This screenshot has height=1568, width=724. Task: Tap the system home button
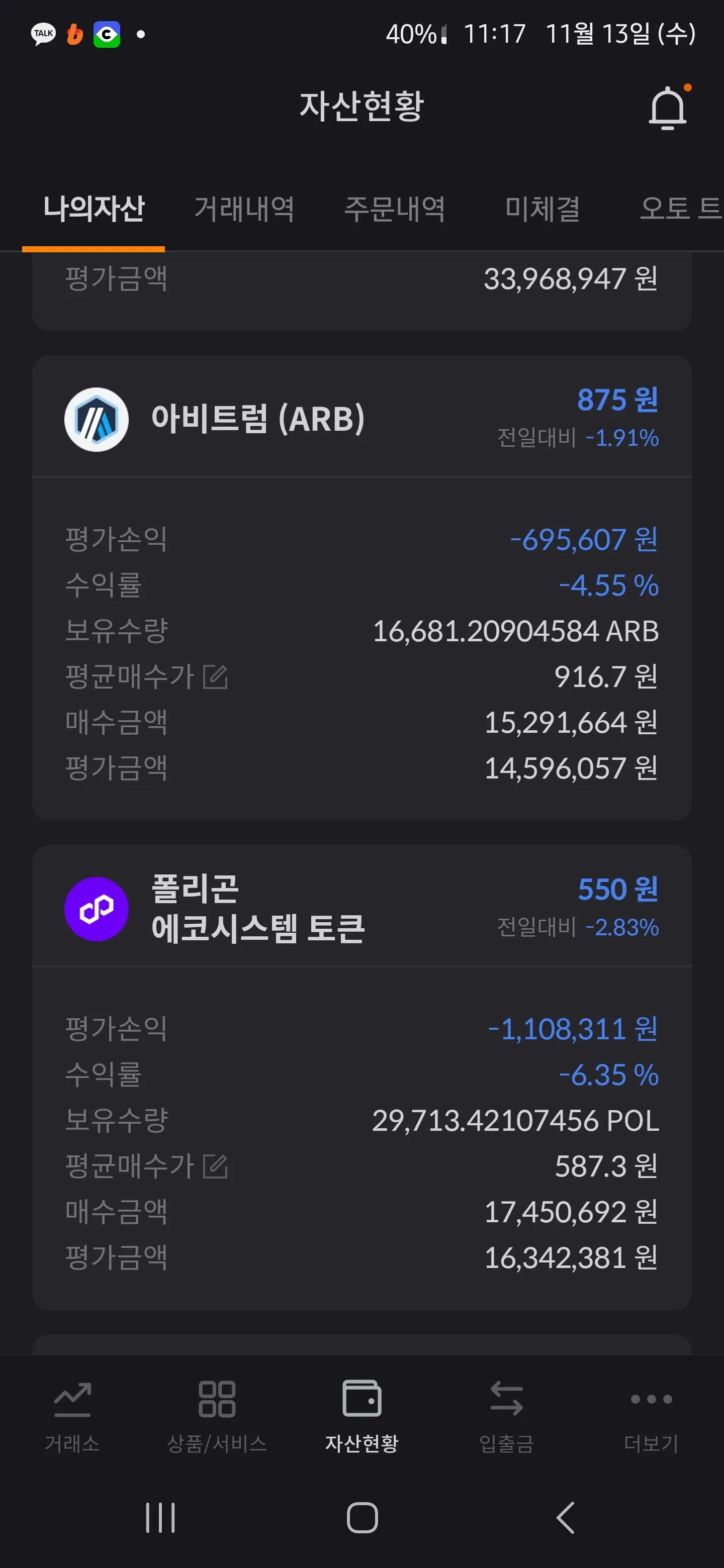pyautogui.click(x=363, y=1517)
